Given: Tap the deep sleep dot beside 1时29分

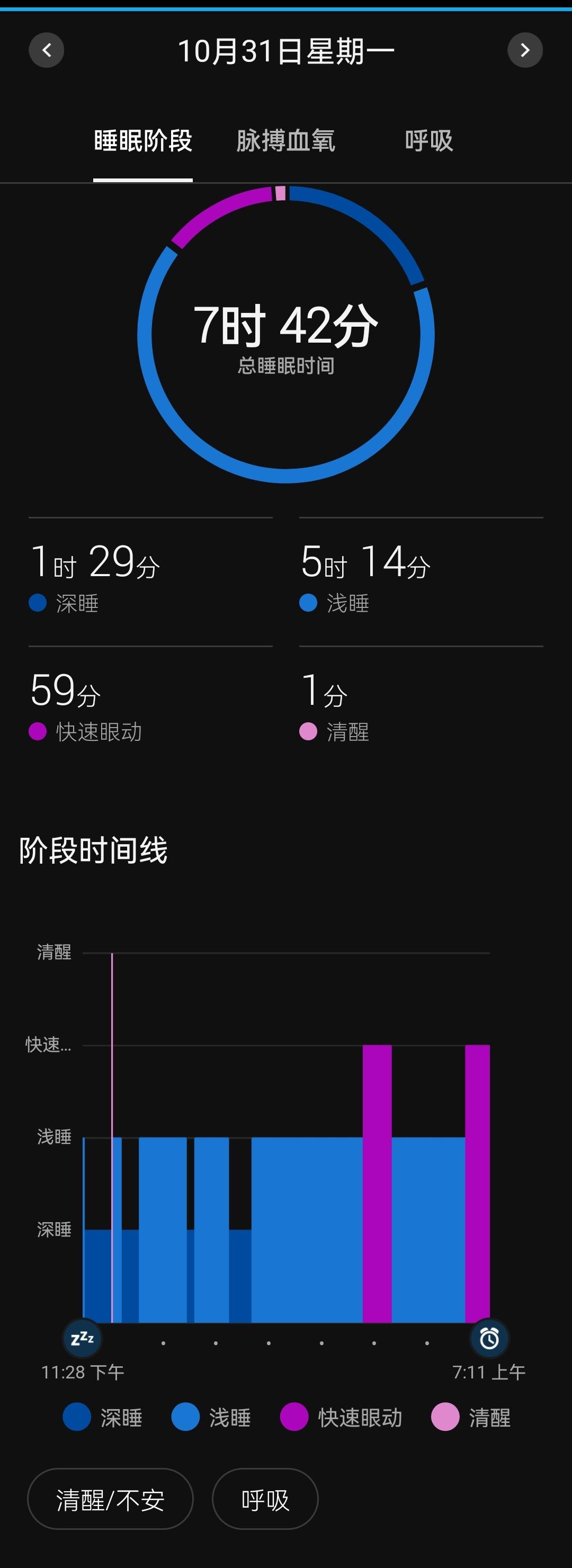Looking at the screenshot, I should (38, 603).
